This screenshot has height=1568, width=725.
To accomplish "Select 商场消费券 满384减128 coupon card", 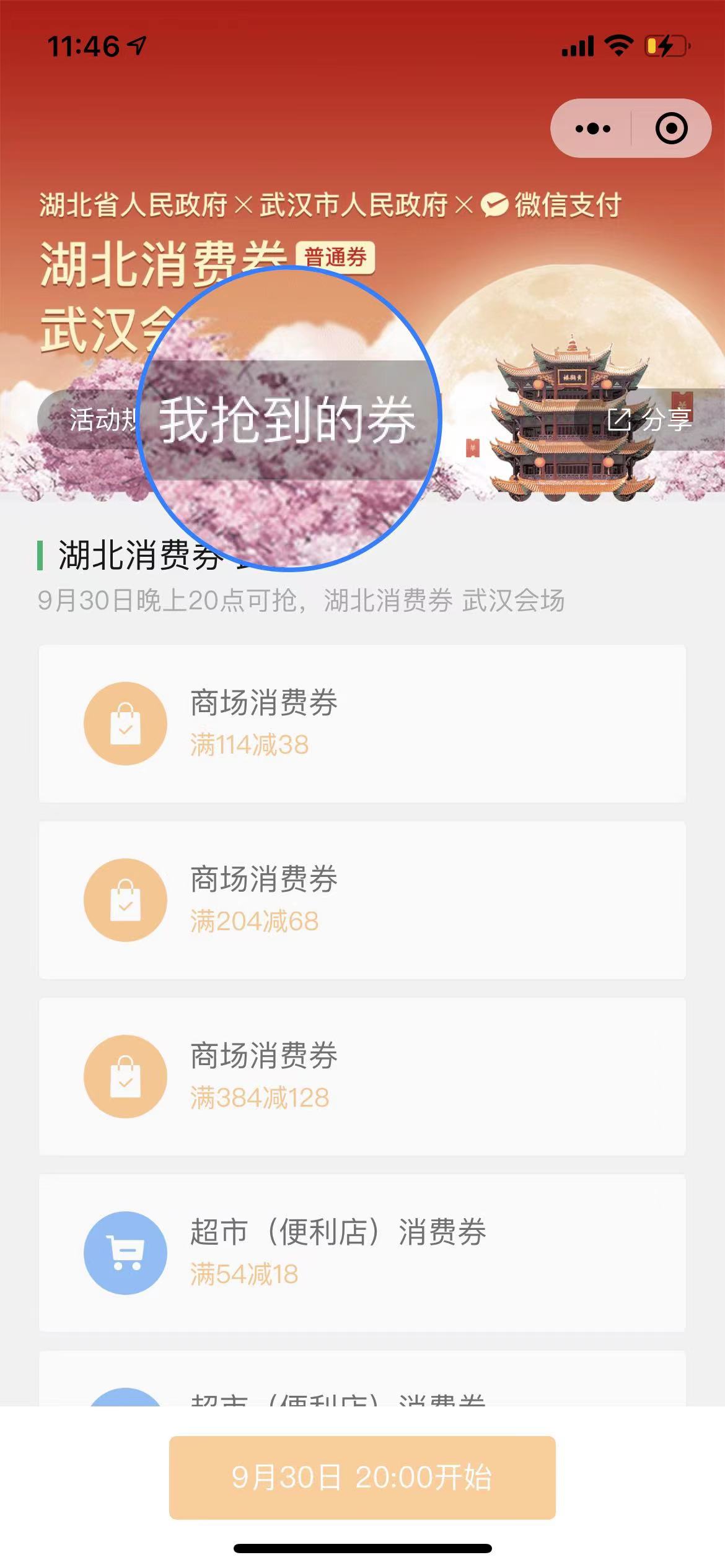I will coord(362,1076).
